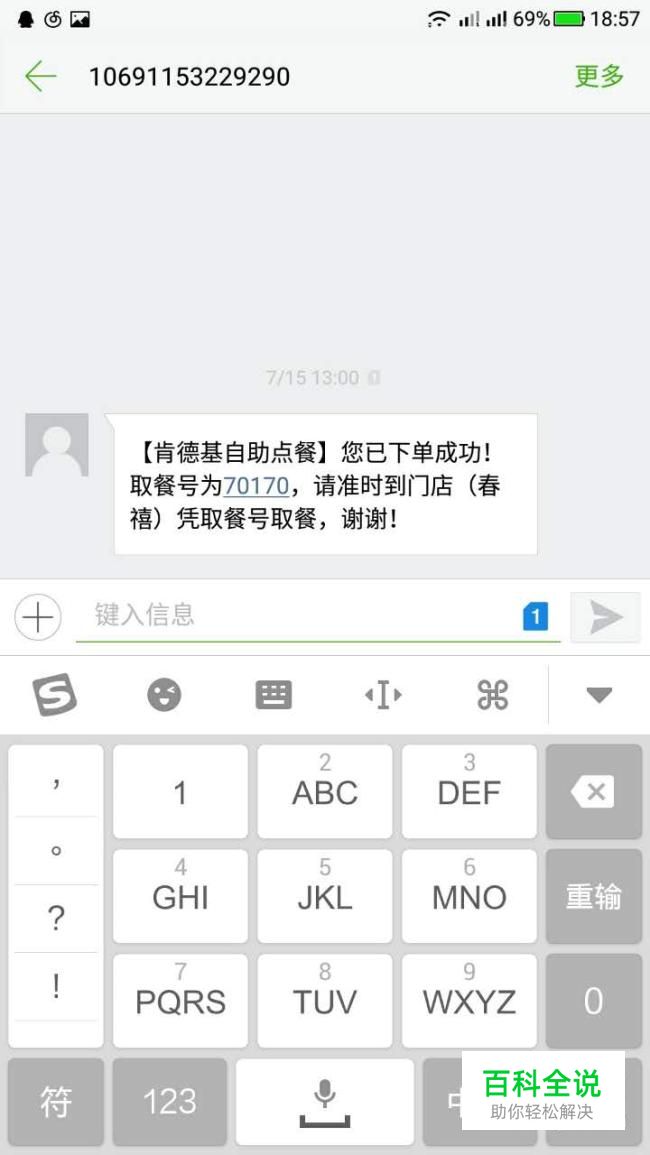The height and width of the screenshot is (1155, 650).
Task: Open cursor movement tool in keyboard toolbar
Action: pos(383,695)
